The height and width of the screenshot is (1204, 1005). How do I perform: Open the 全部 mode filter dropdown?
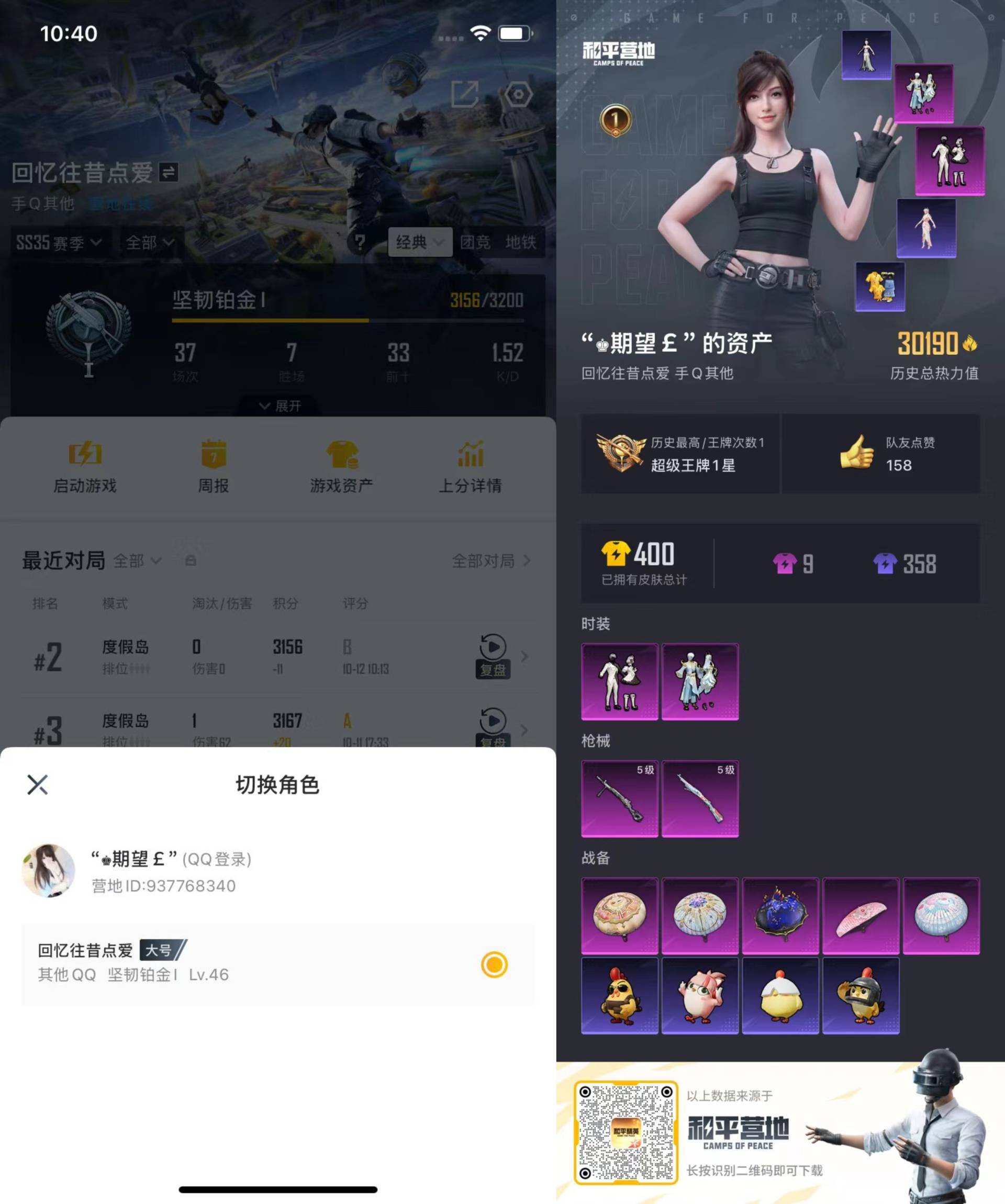click(x=149, y=242)
